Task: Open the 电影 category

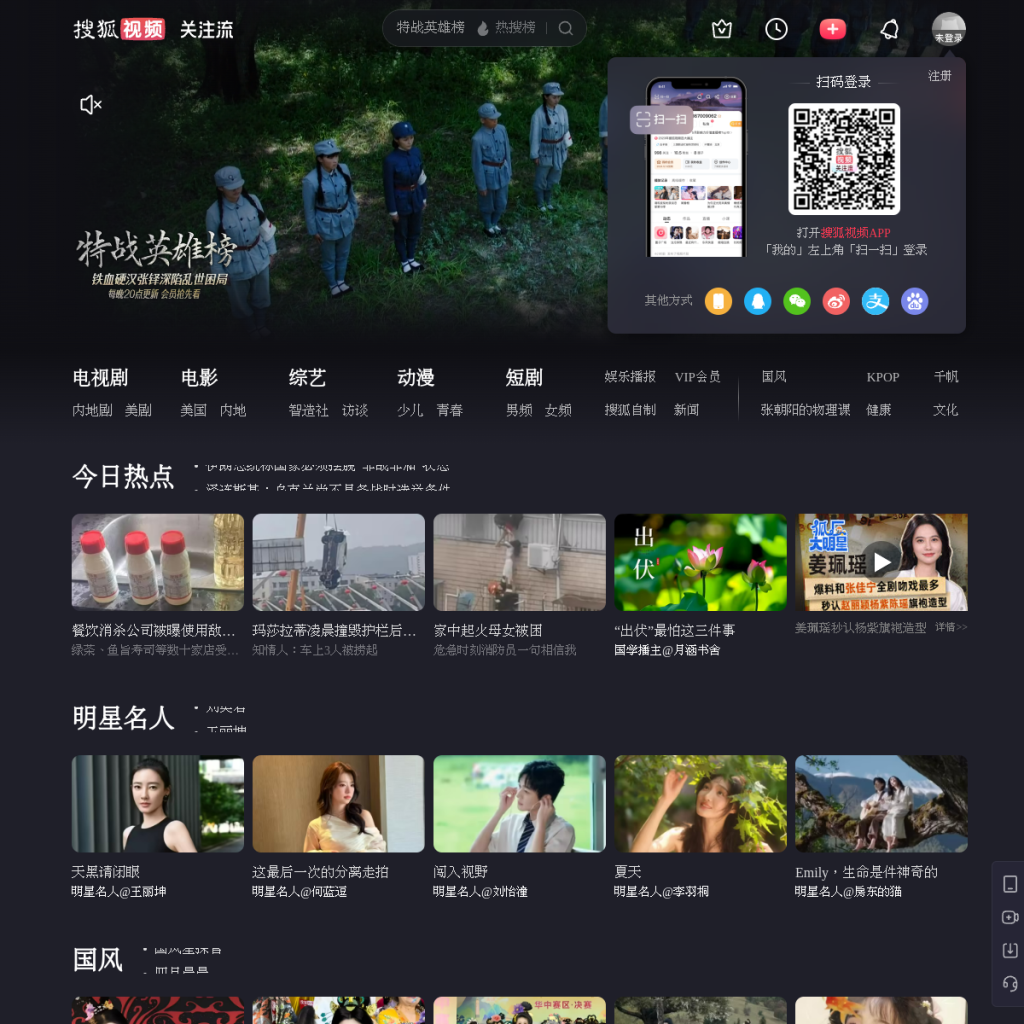Action: 199,377
